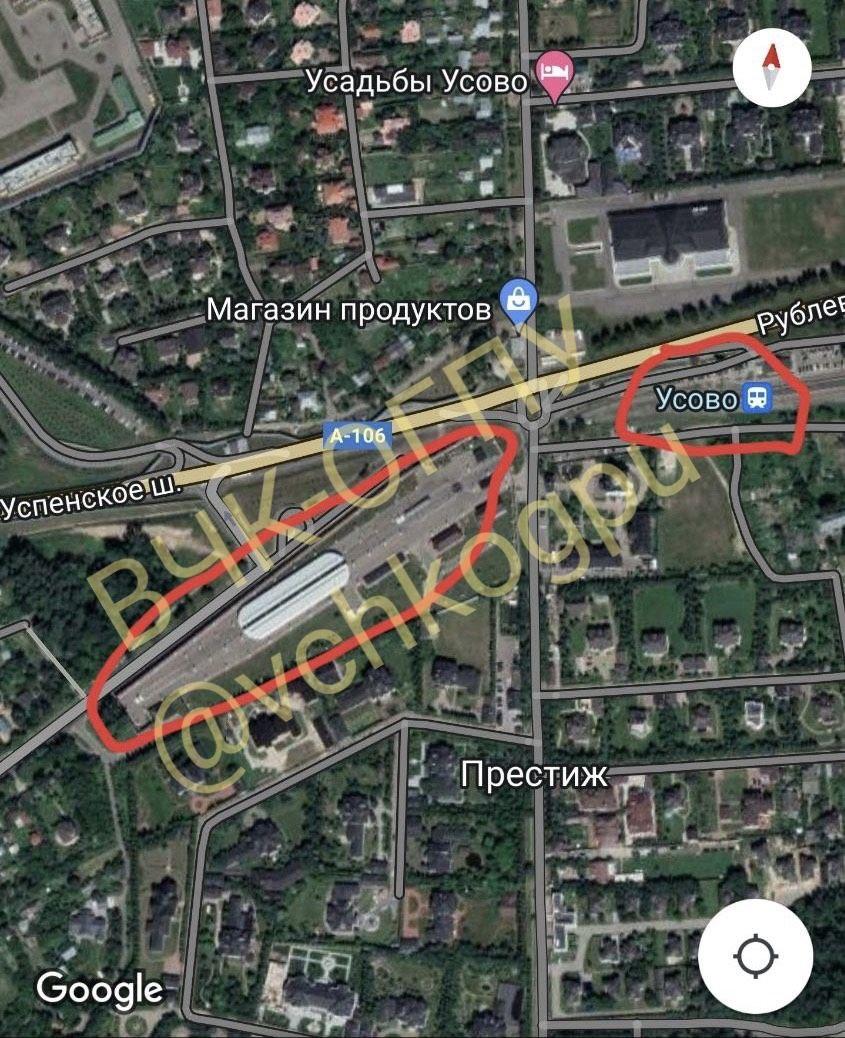Open the Усово train station marker
845x1038 pixels.
point(757,399)
